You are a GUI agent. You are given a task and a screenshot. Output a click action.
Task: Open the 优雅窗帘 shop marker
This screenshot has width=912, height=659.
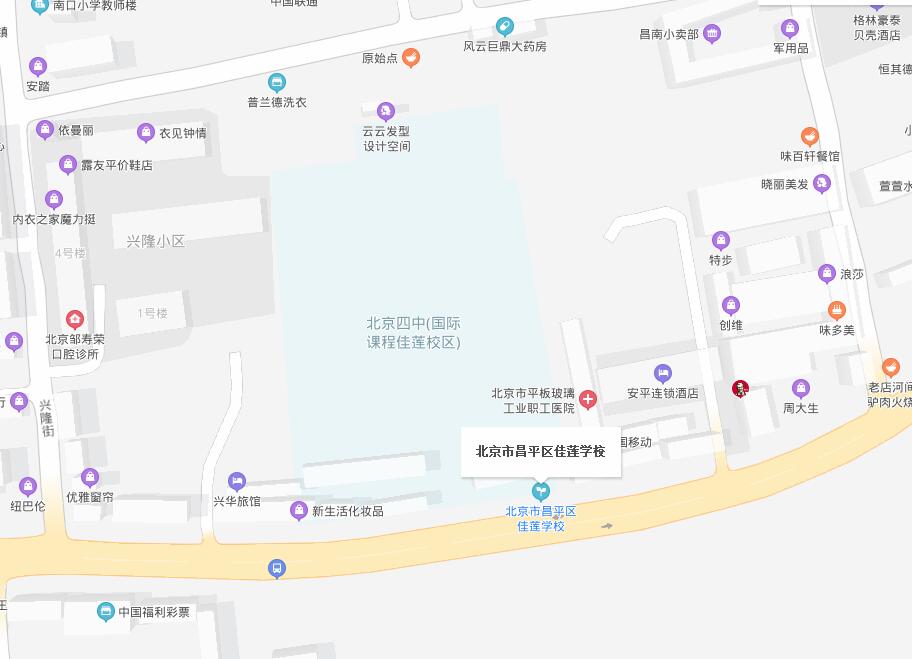(90, 477)
